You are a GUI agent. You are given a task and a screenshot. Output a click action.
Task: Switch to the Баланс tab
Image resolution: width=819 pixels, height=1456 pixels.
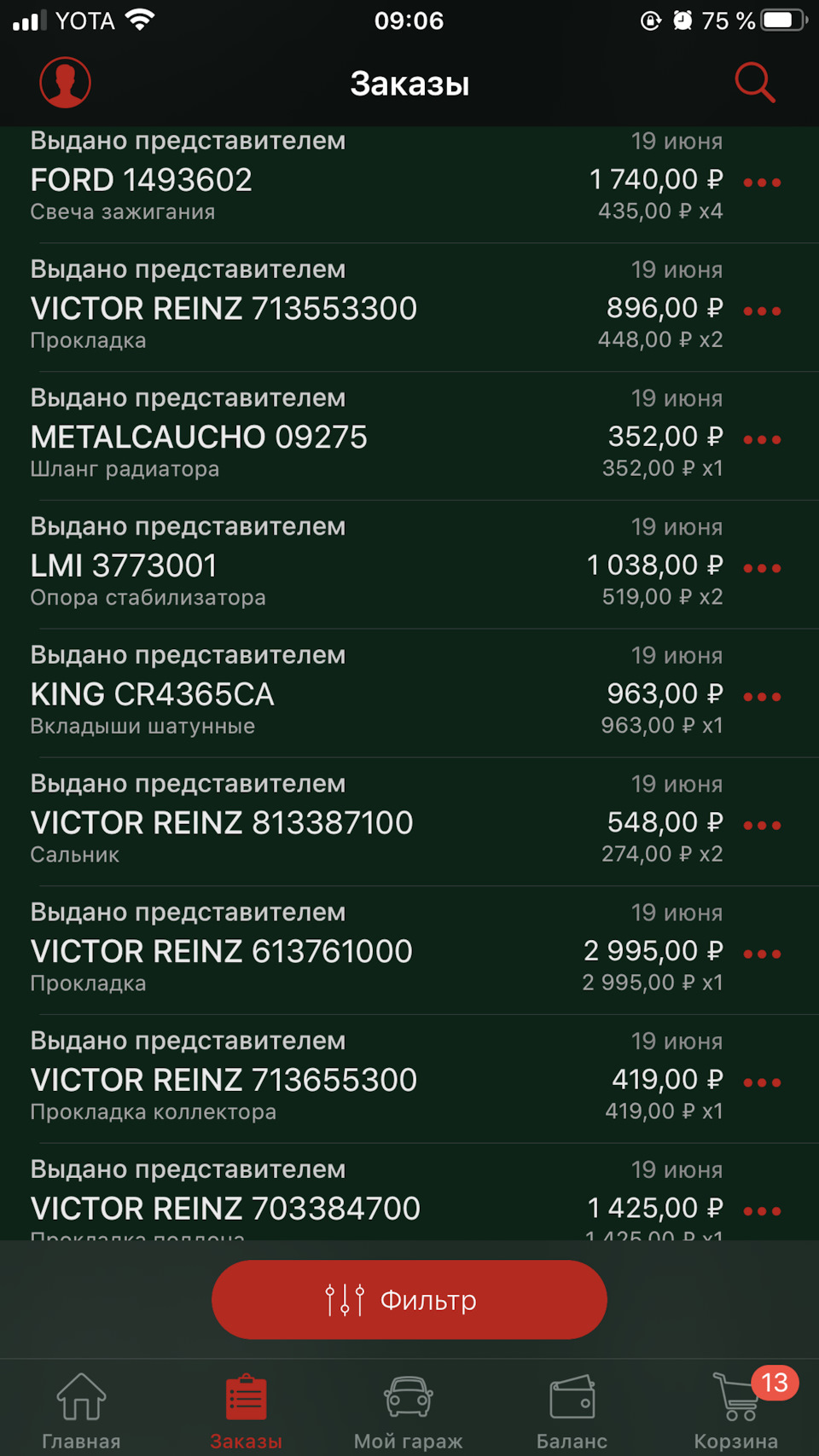[x=572, y=1411]
